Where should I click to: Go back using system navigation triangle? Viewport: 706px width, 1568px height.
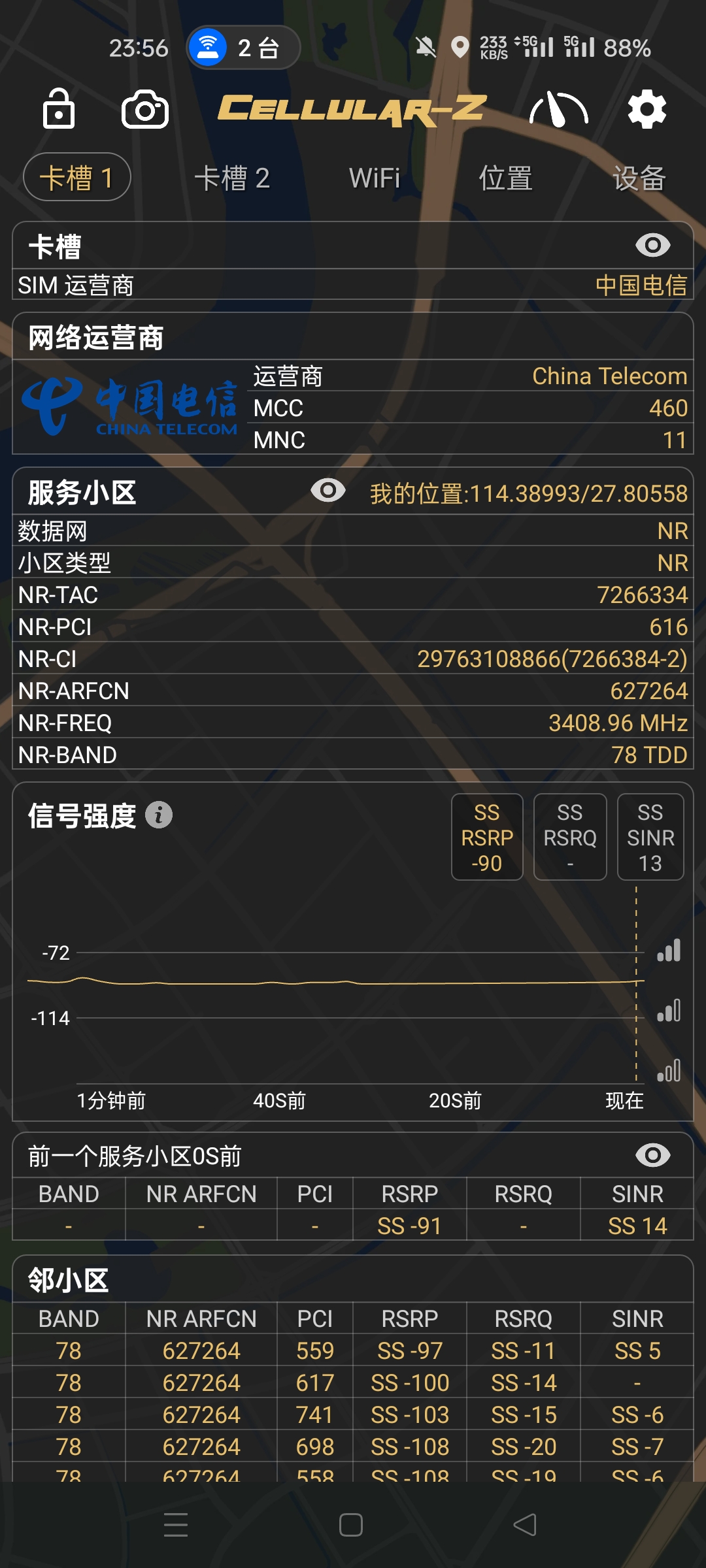525,1525
